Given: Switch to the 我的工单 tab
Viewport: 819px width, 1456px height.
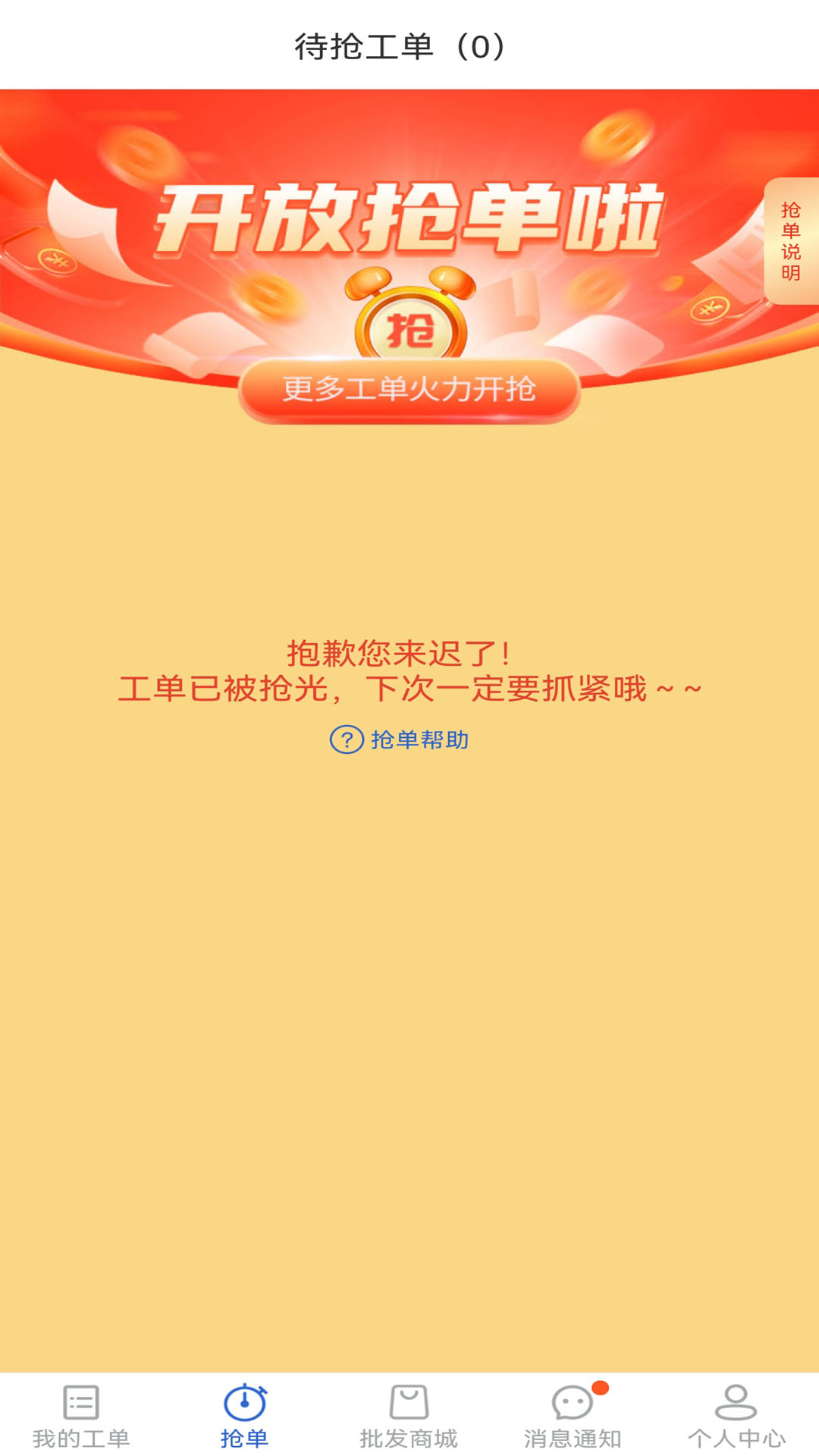Looking at the screenshot, I should 81,1416.
